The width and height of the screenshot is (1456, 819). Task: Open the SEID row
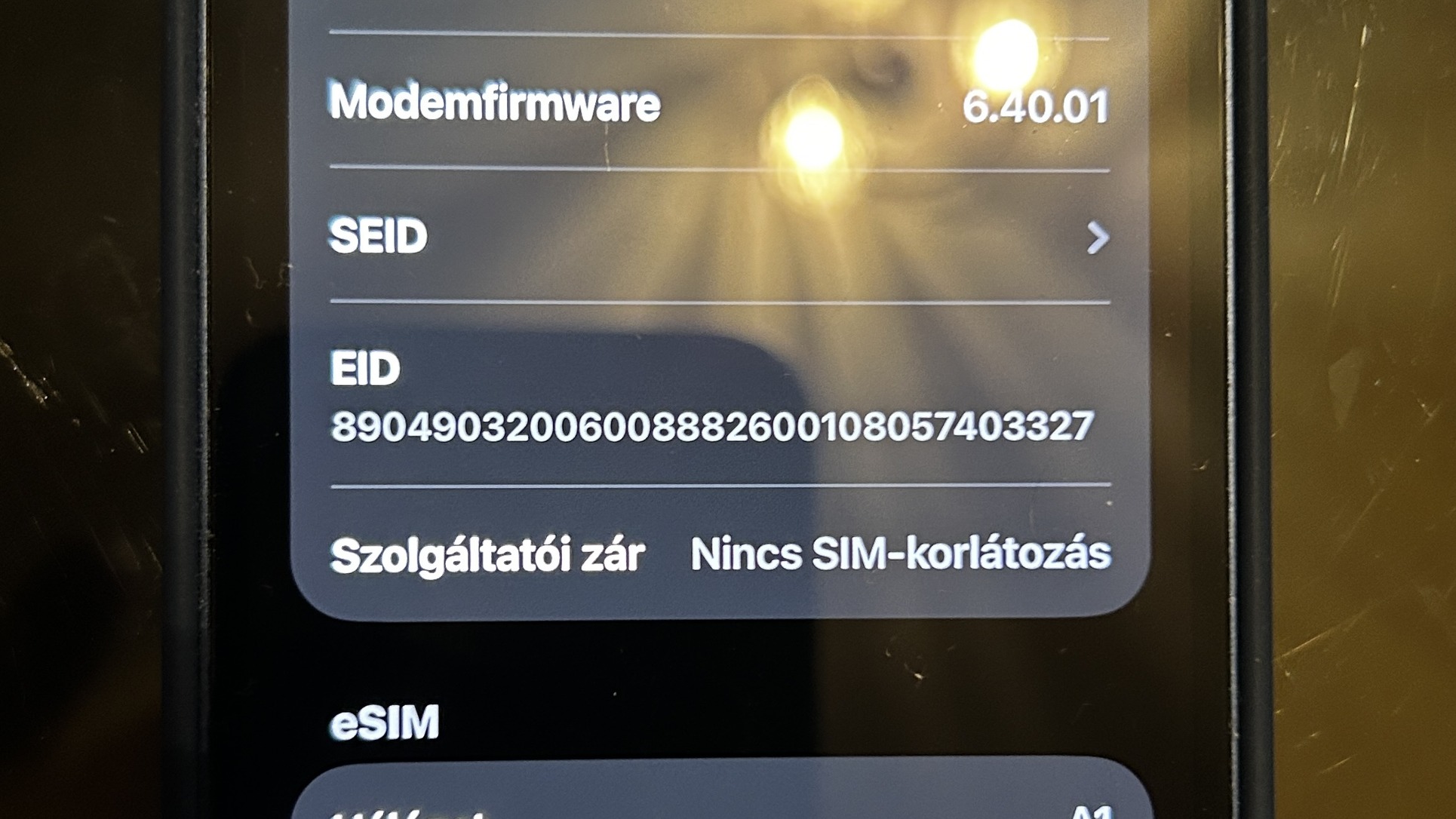tap(718, 237)
